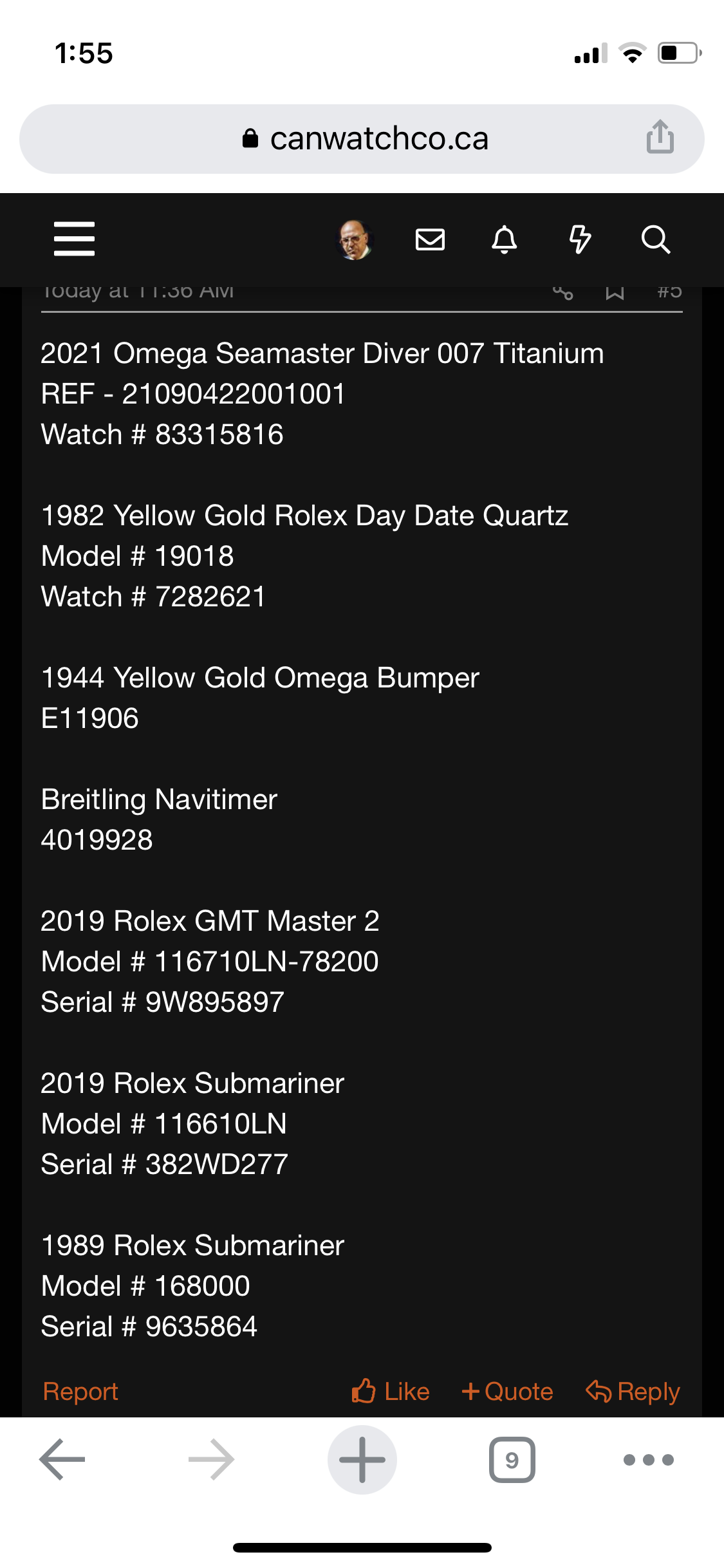This screenshot has width=724, height=1568.
Task: Add post to multi-quote with Quote
Action: click(x=508, y=1391)
